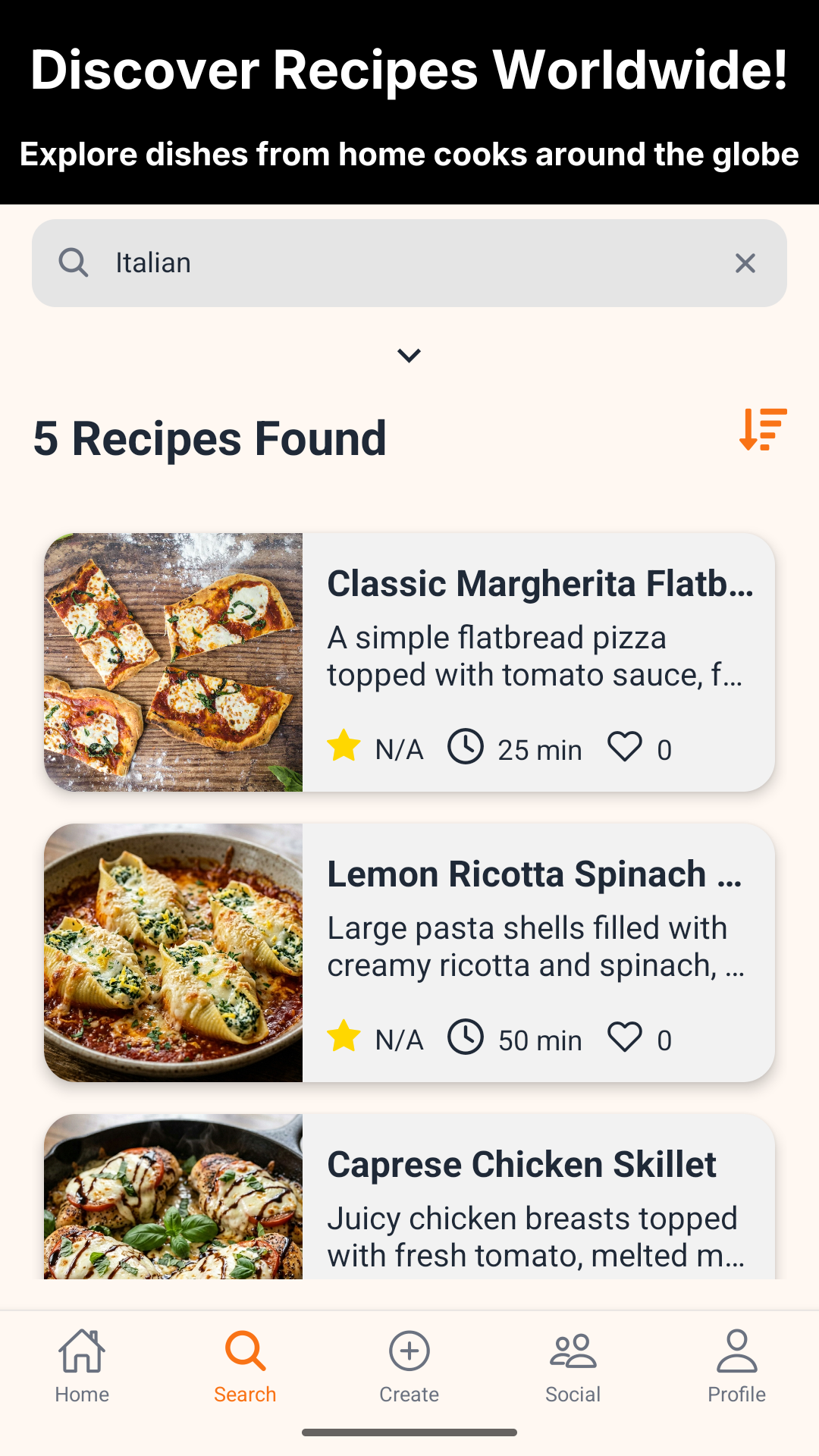Favorite the Classic Margherita Flatbread recipe
819x1456 pixels.
click(625, 748)
